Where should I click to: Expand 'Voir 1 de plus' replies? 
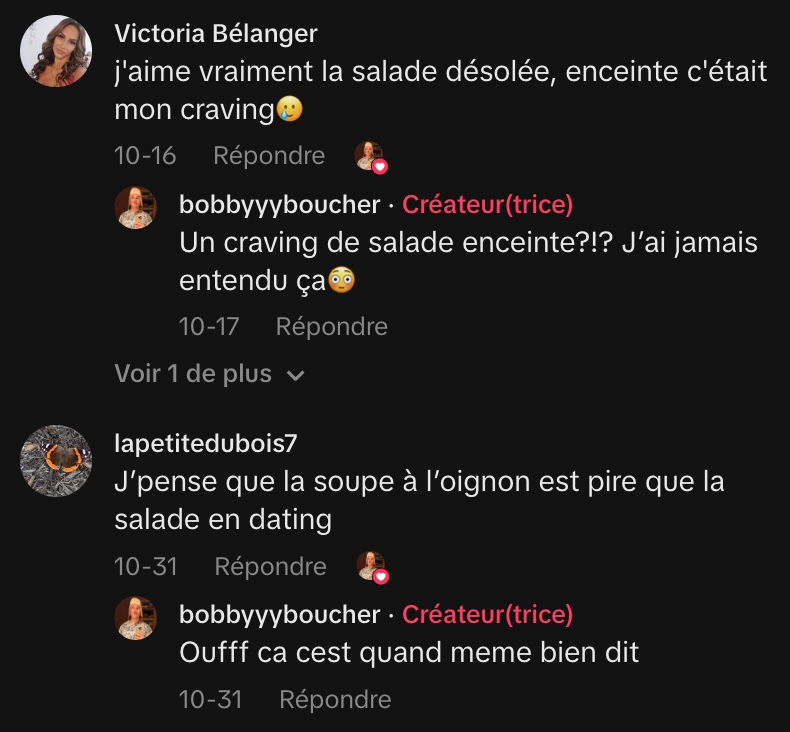point(208,374)
